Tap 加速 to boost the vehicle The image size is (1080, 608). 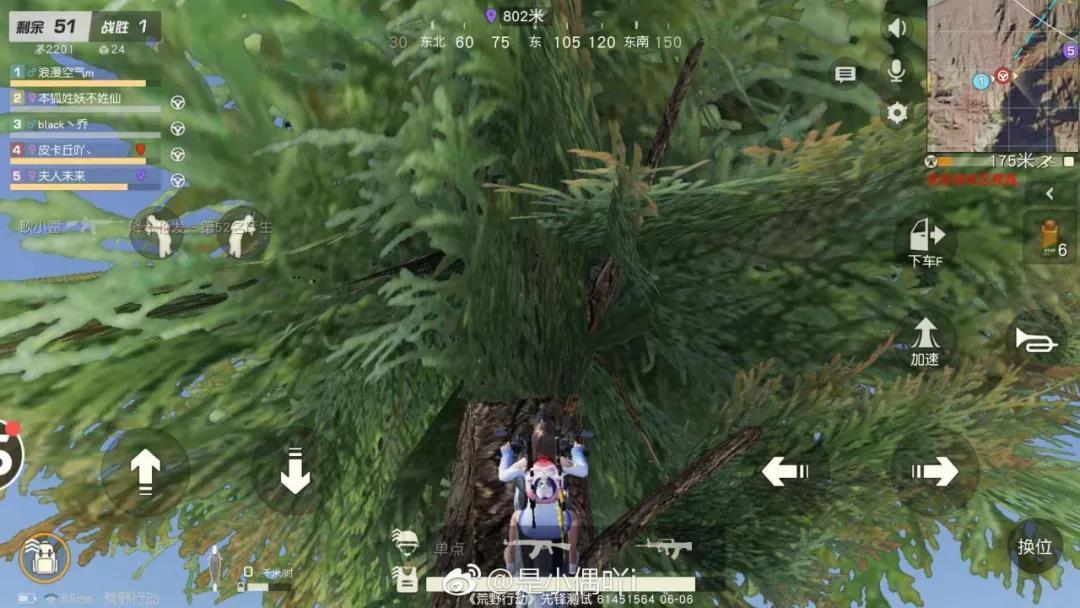click(925, 340)
